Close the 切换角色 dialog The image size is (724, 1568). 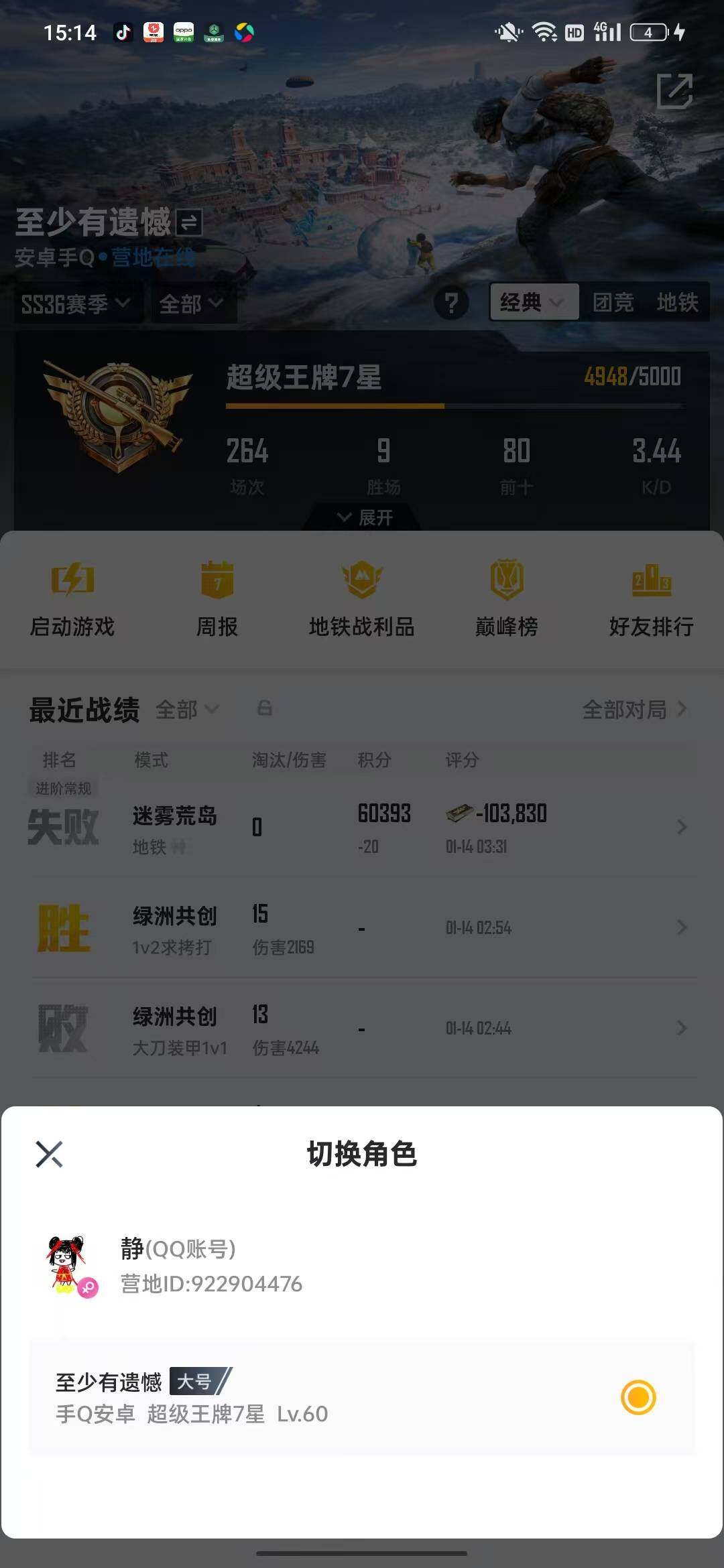49,1155
